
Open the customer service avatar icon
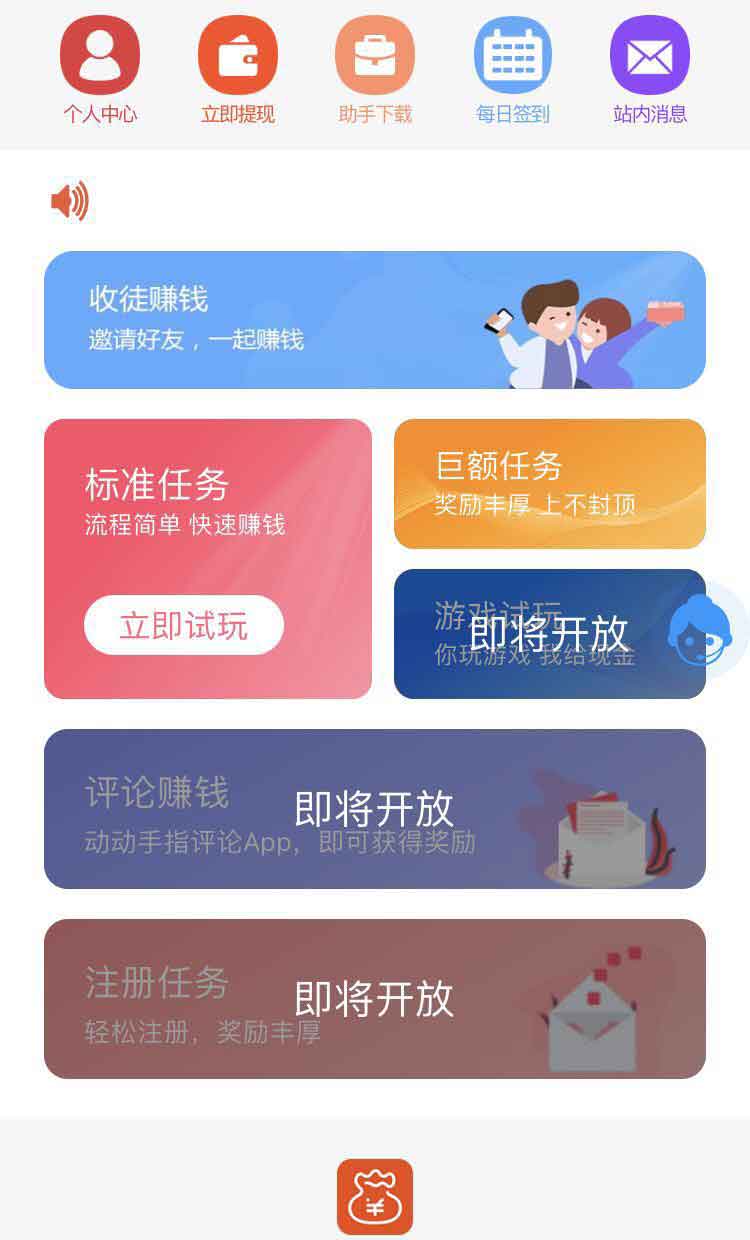tap(700, 630)
